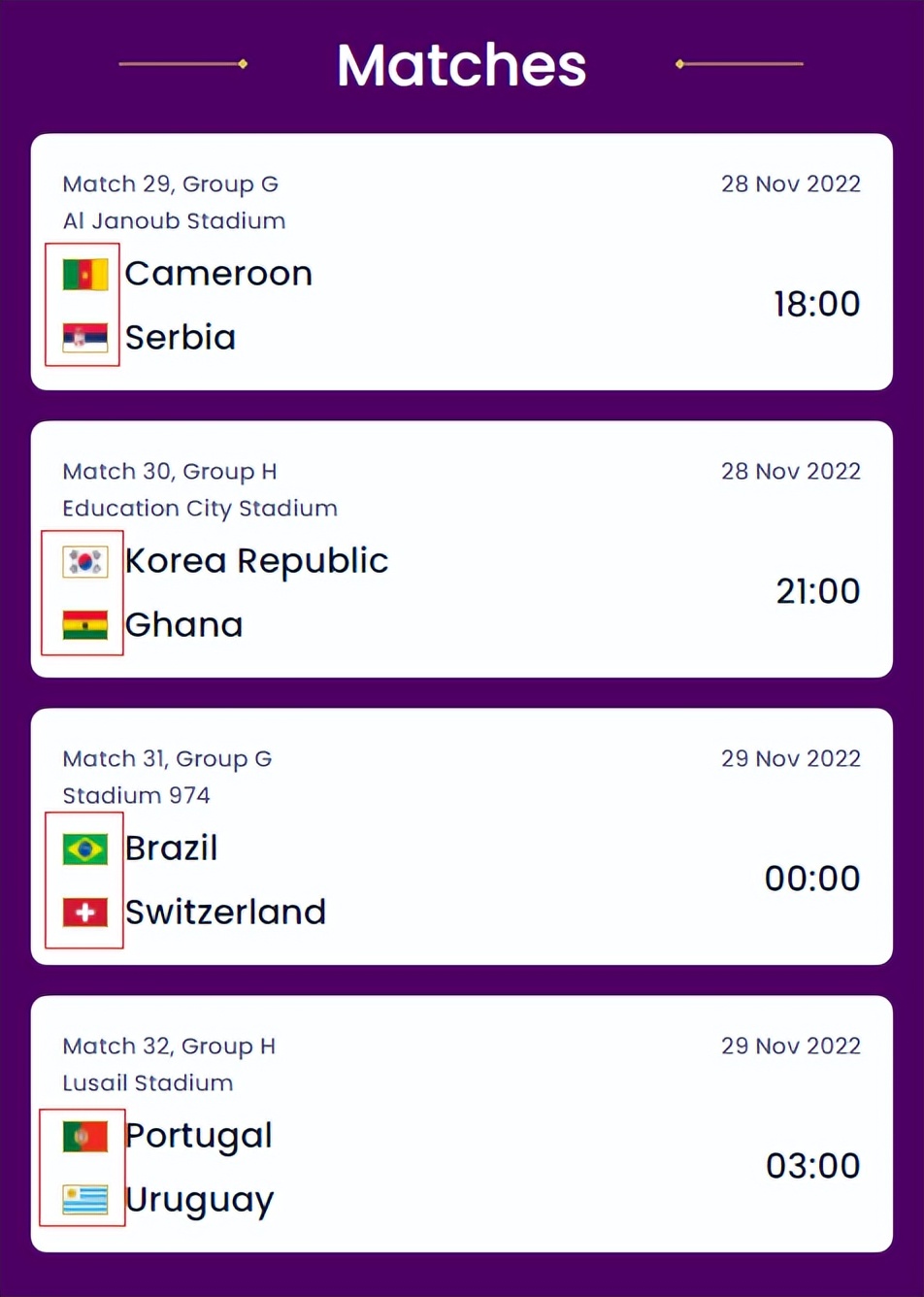This screenshot has width=924, height=1297.
Task: Open the Cameroon vs Serbia match card
Action: pyautogui.click(x=462, y=260)
